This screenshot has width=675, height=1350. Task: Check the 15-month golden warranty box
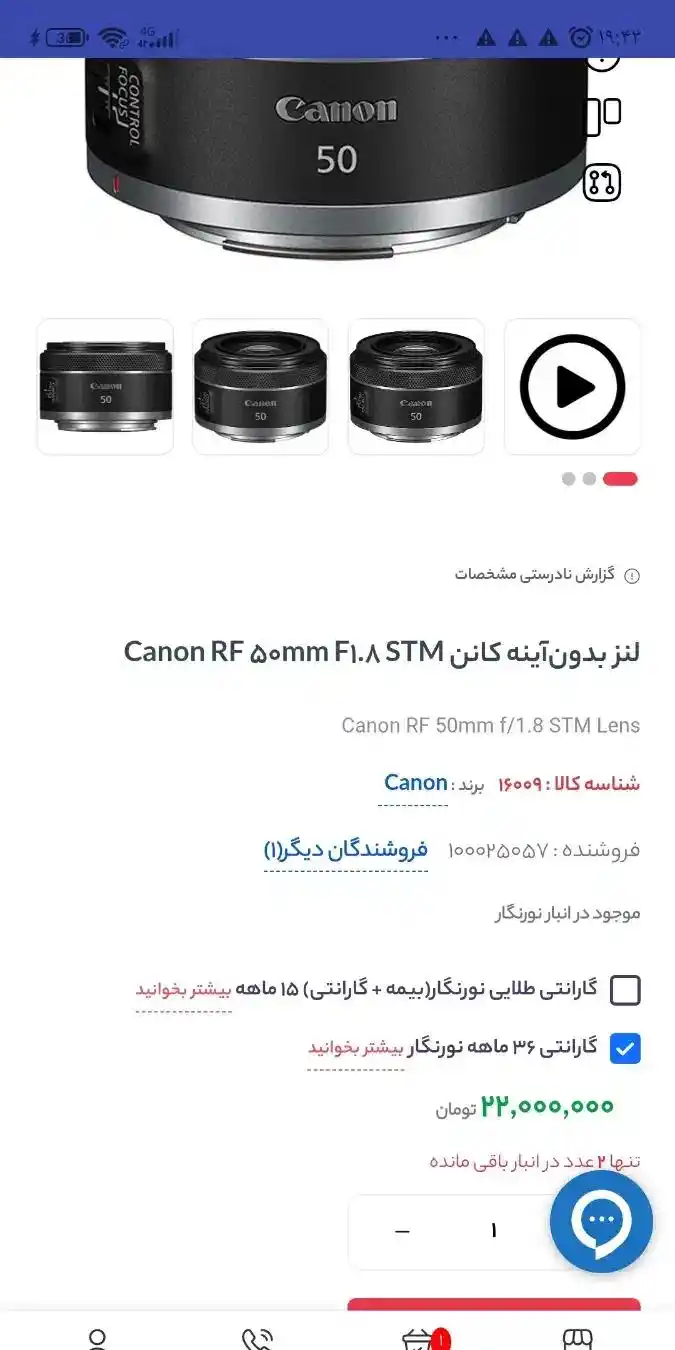(625, 990)
